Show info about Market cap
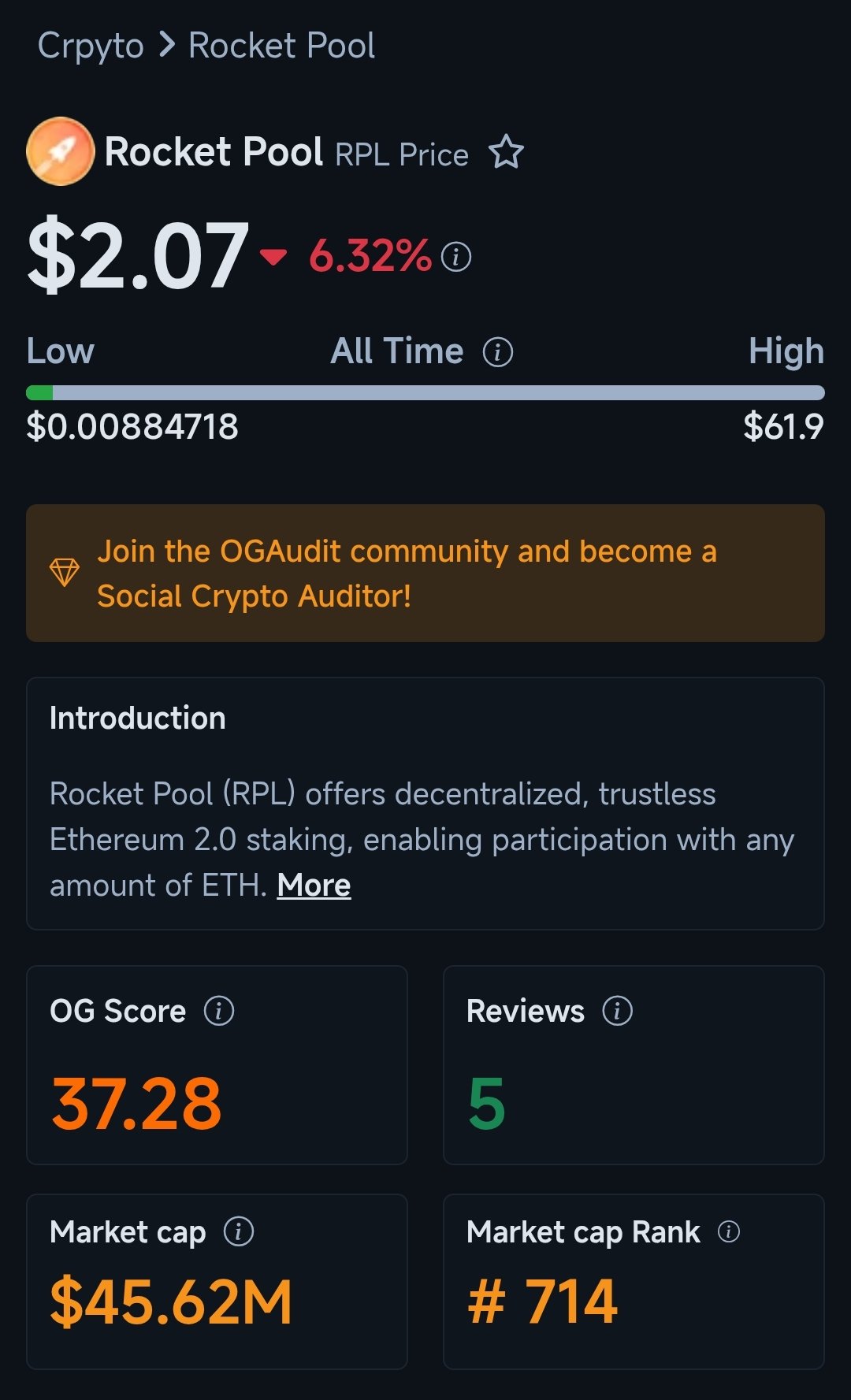Image resolution: width=851 pixels, height=1400 pixels. (x=239, y=1231)
